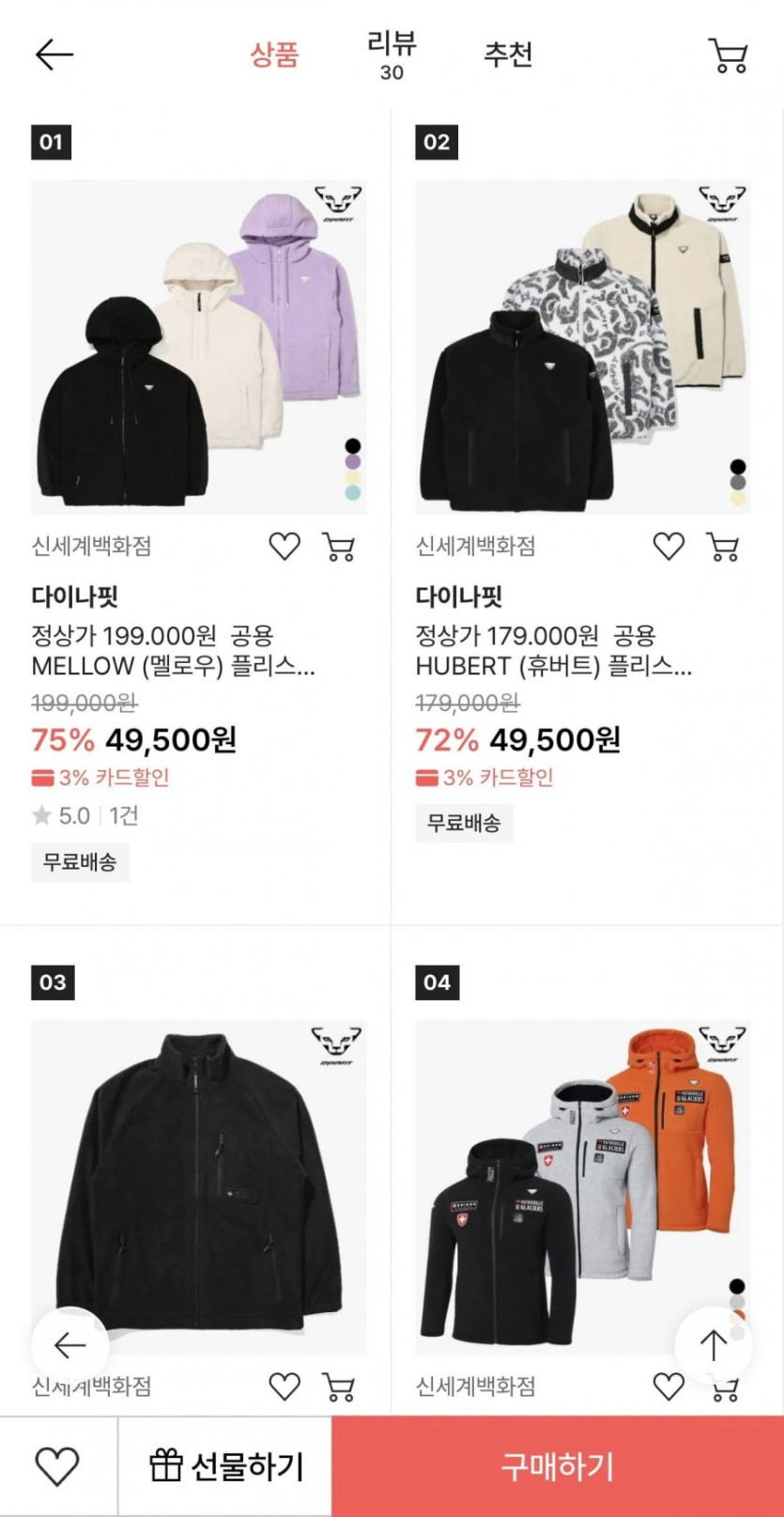The image size is (784, 1517).
Task: Open product 03 black fleece jacket
Action: tap(199, 1186)
